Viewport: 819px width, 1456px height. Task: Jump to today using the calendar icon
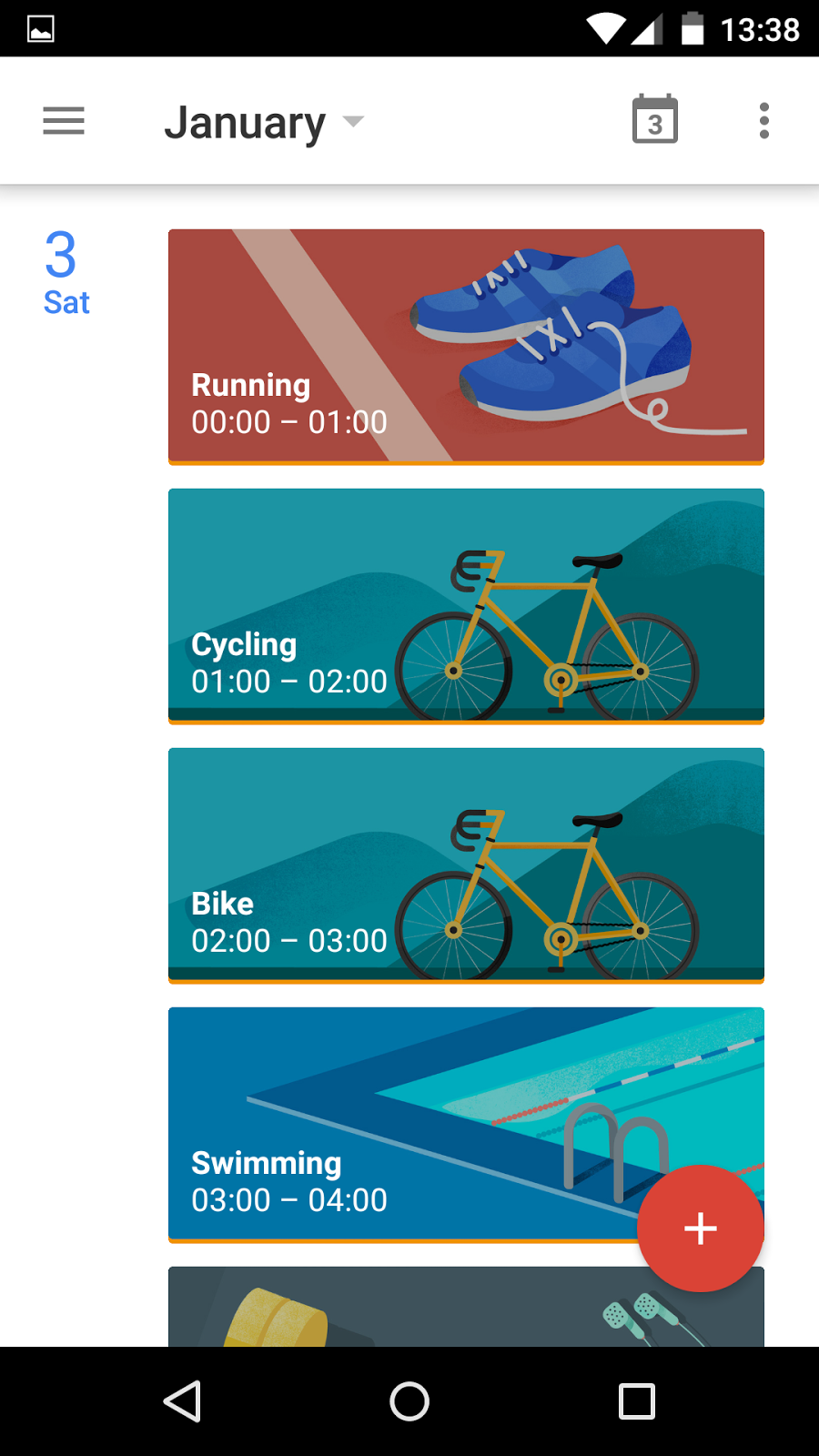click(x=654, y=119)
